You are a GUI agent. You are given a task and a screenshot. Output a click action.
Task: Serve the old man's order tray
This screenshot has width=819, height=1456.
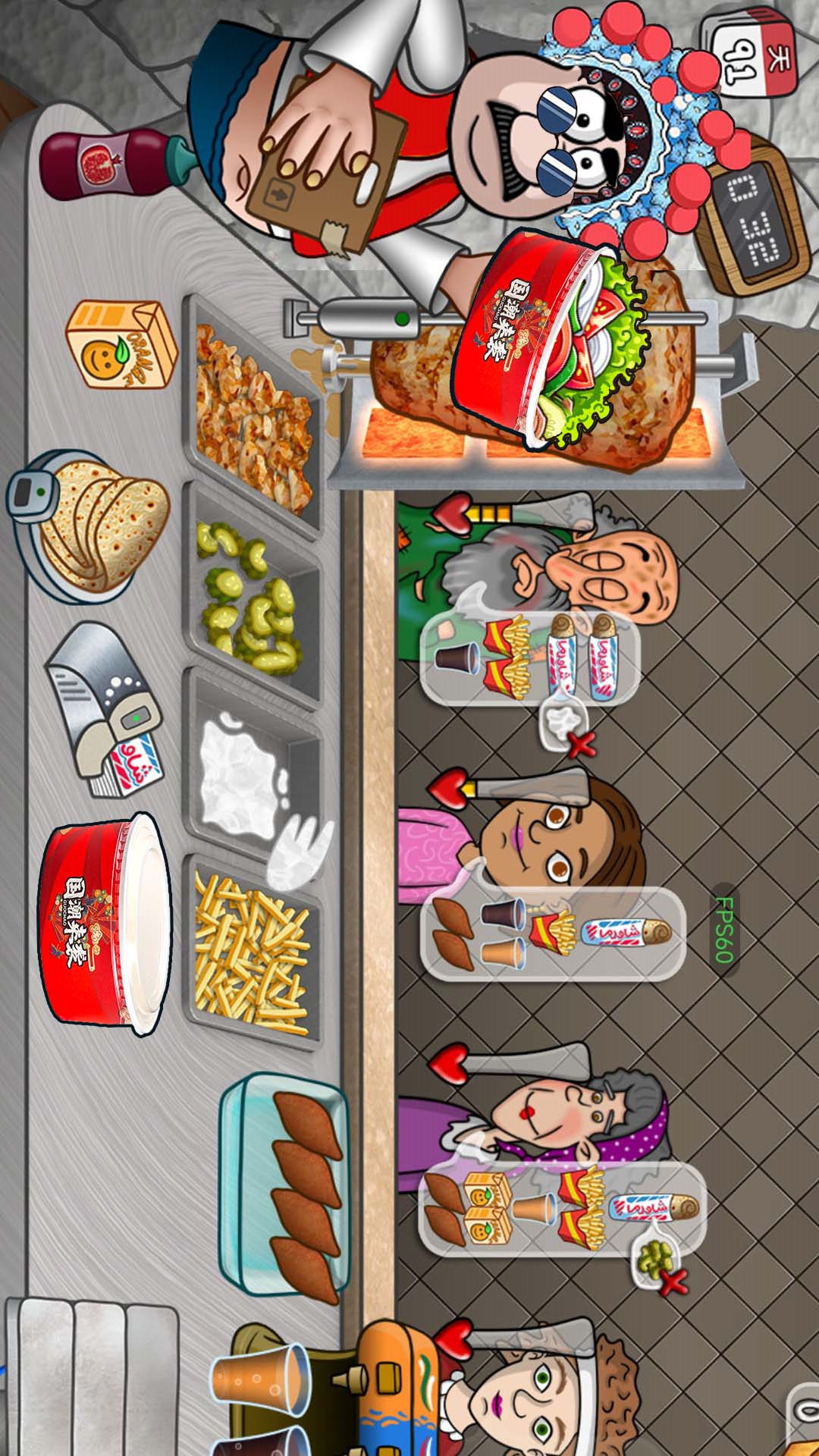(531, 656)
